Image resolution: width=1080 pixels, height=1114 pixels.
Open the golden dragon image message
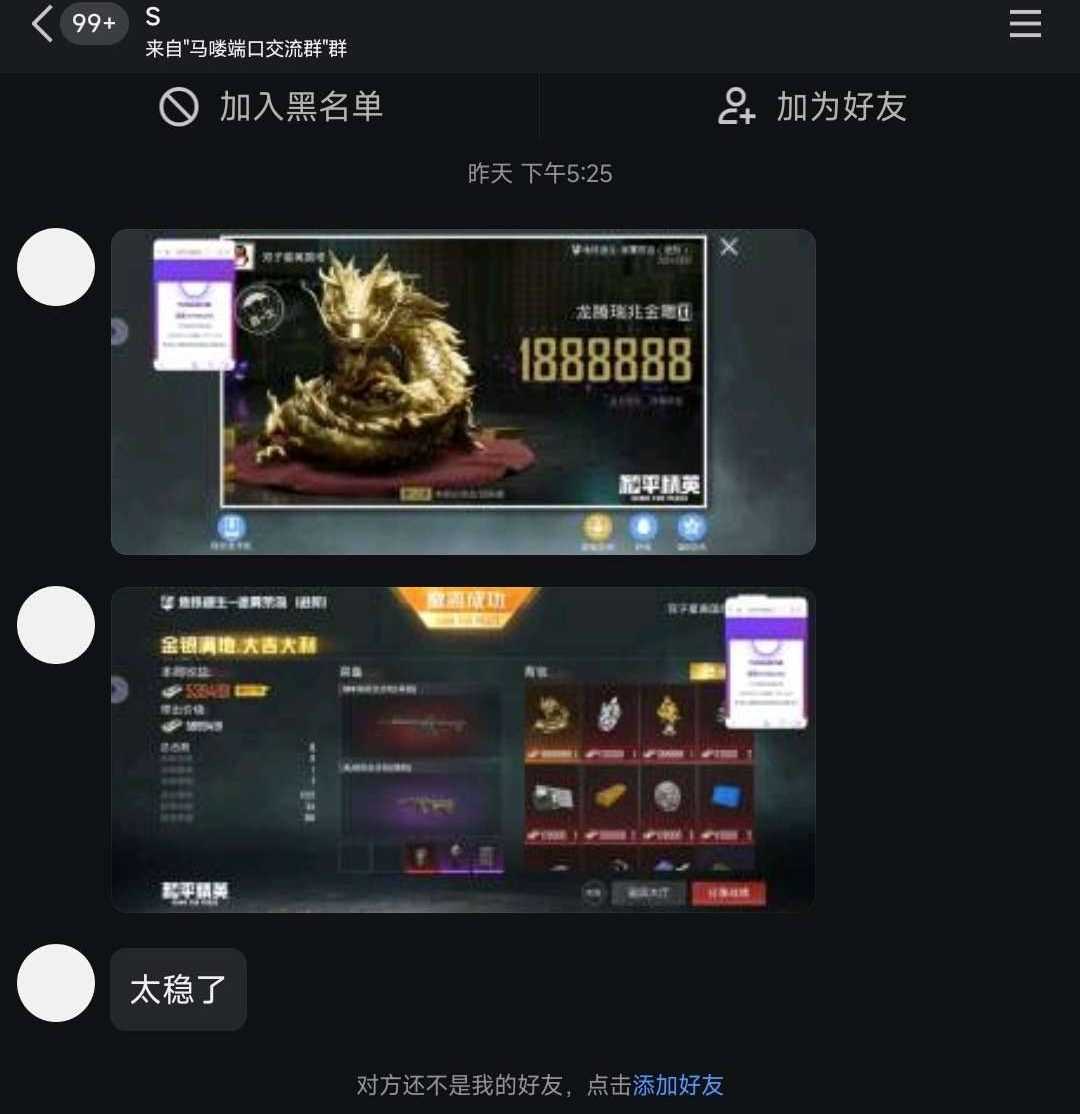point(463,391)
